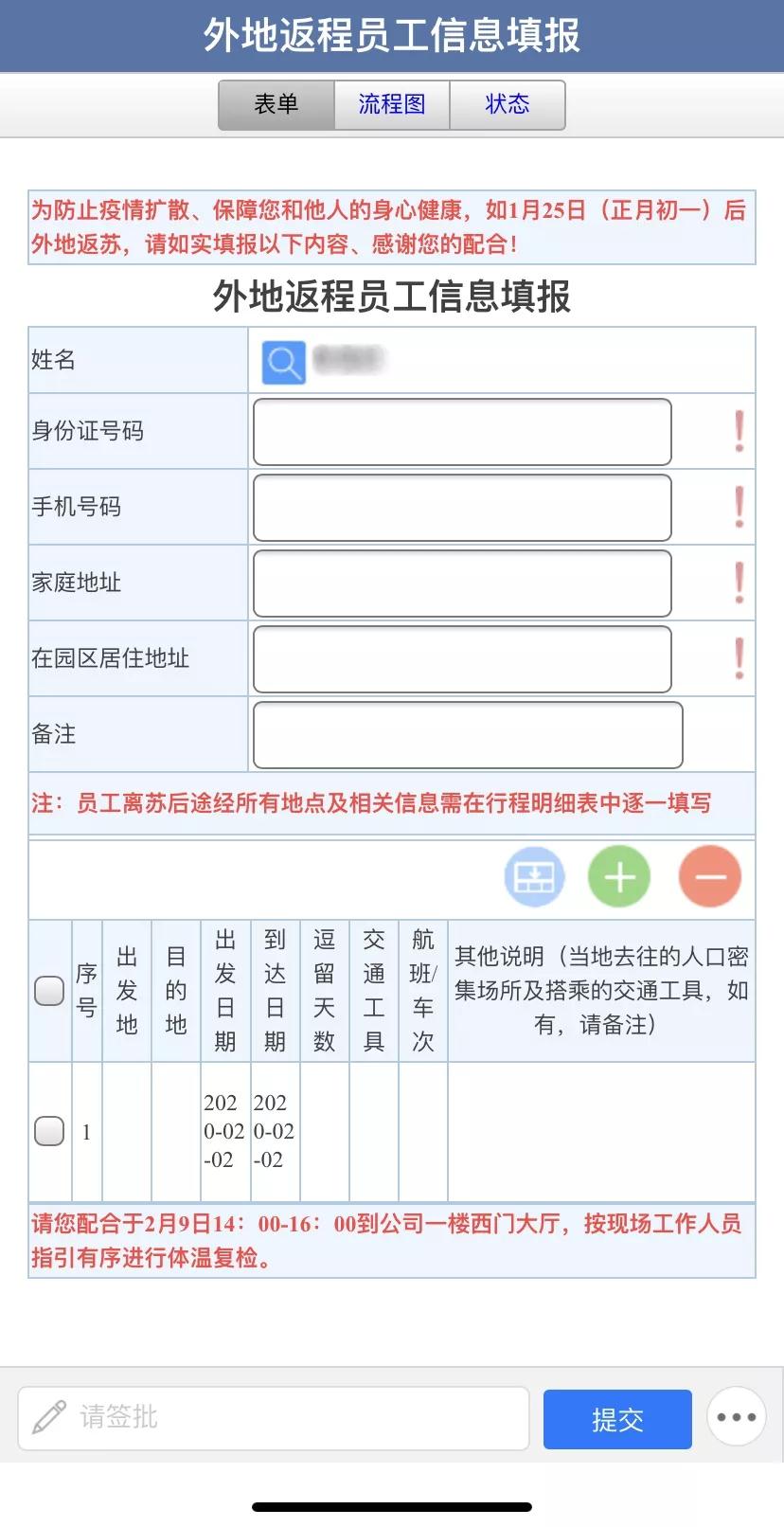Focus the 身份证号码 input field

pos(462,432)
